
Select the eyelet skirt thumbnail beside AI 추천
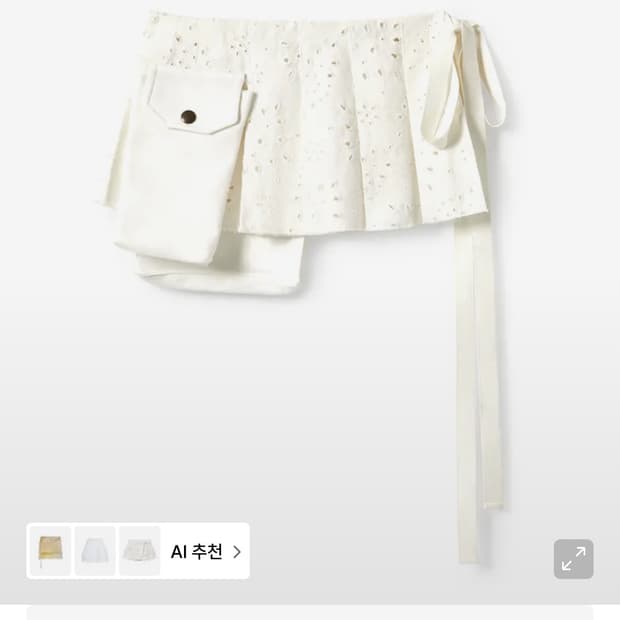pos(139,551)
